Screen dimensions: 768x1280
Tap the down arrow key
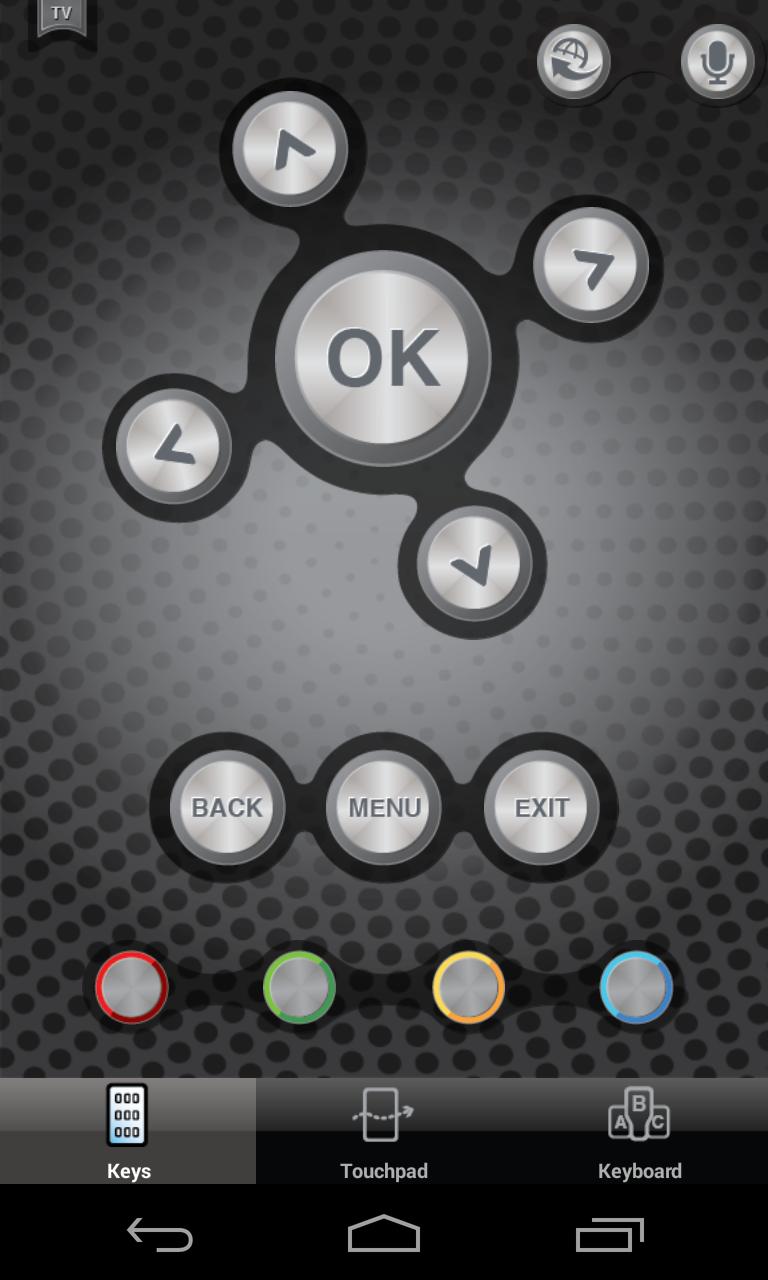click(x=474, y=563)
